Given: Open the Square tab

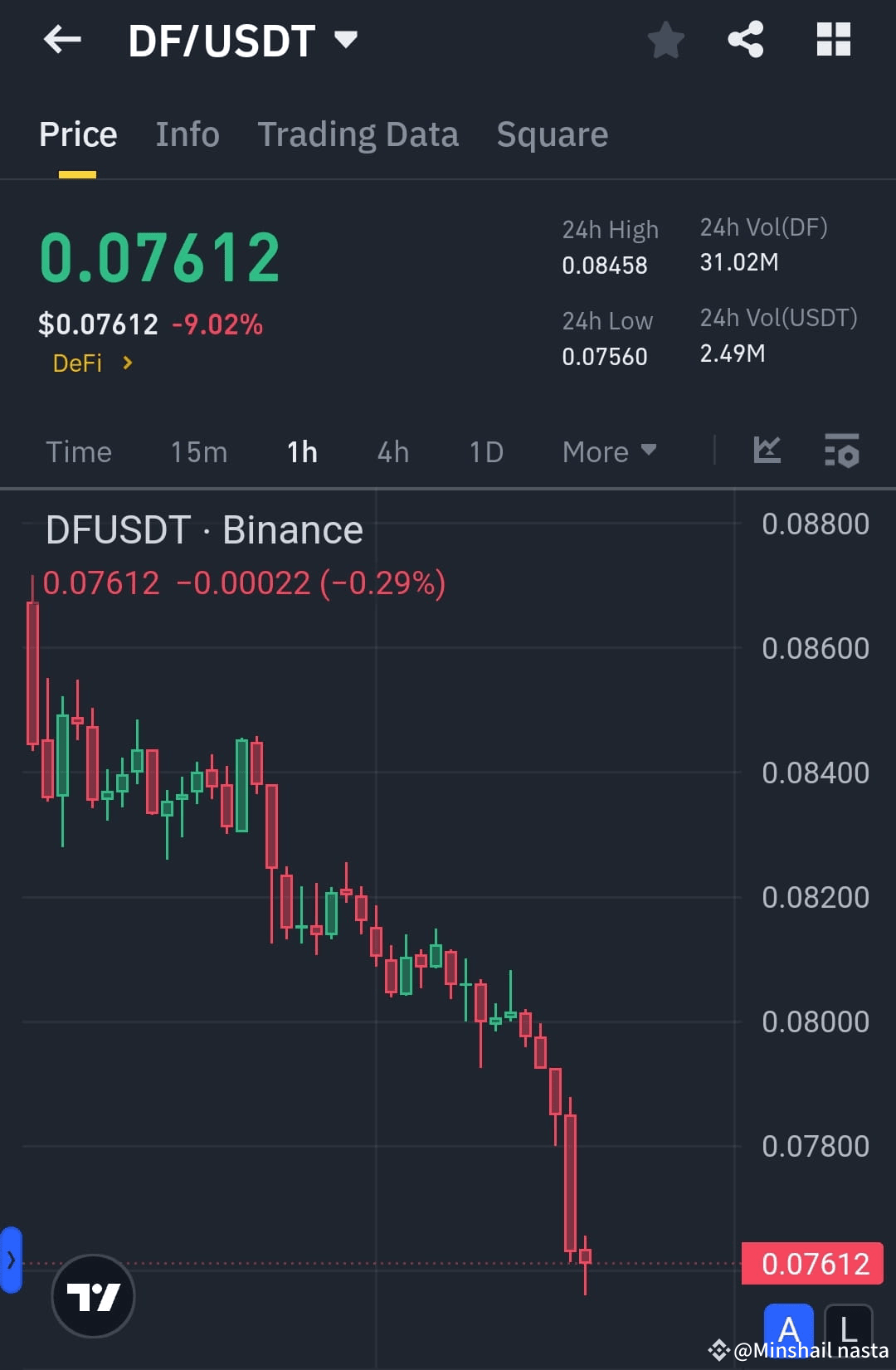Looking at the screenshot, I should (x=552, y=134).
